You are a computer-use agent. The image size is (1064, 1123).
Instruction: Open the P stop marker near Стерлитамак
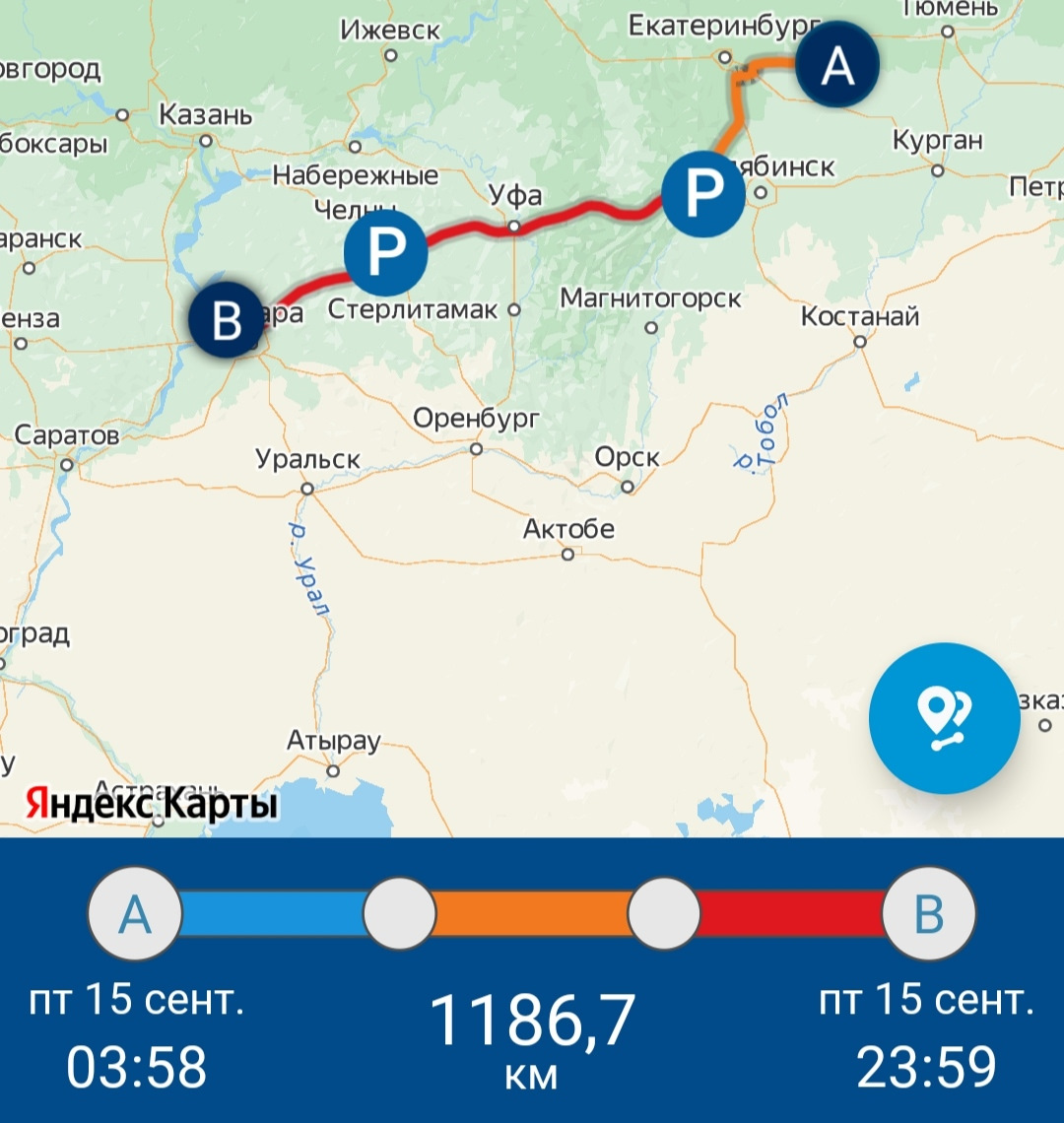pos(385,253)
